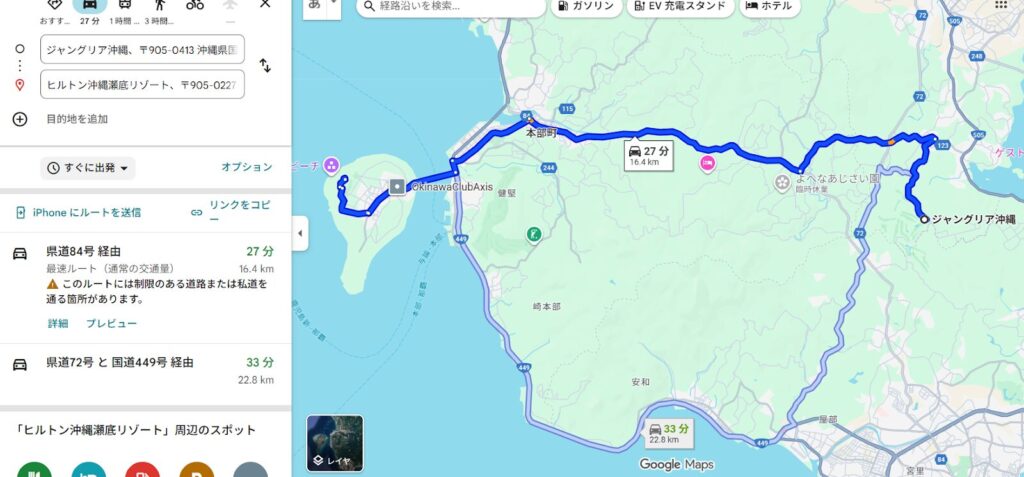Select the car travel mode
The width and height of the screenshot is (1024, 477).
point(89,5)
